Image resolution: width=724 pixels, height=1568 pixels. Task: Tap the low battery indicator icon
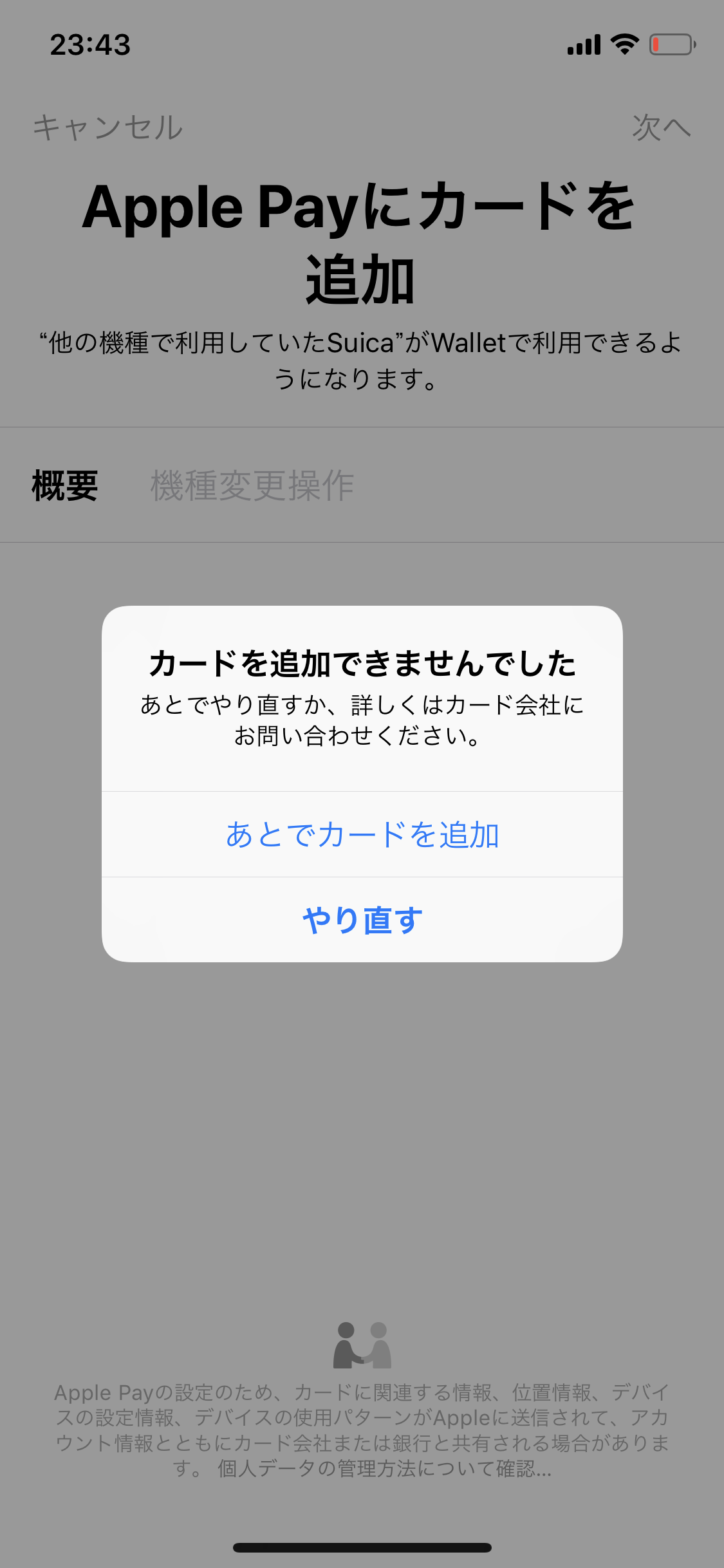(669, 44)
